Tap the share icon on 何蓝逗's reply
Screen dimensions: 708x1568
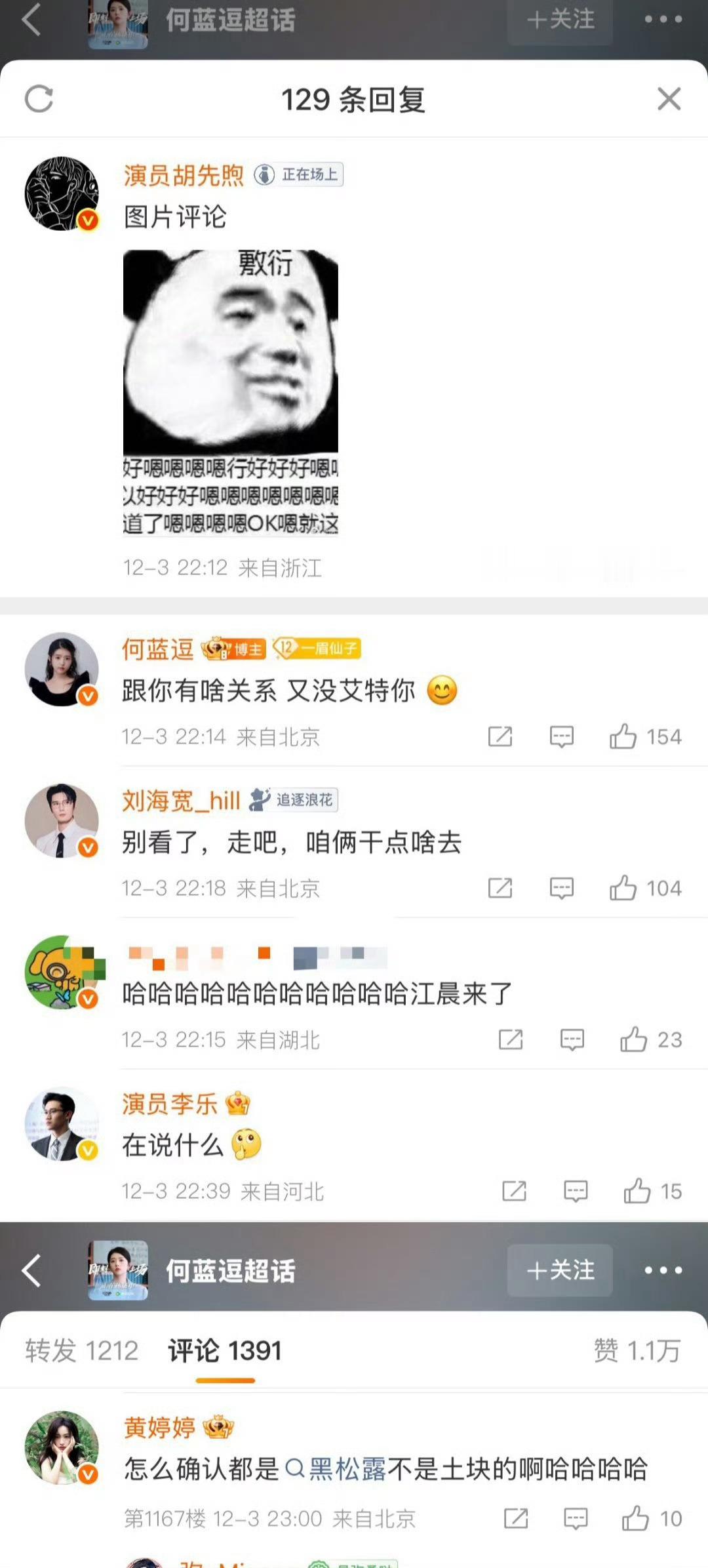point(500,737)
